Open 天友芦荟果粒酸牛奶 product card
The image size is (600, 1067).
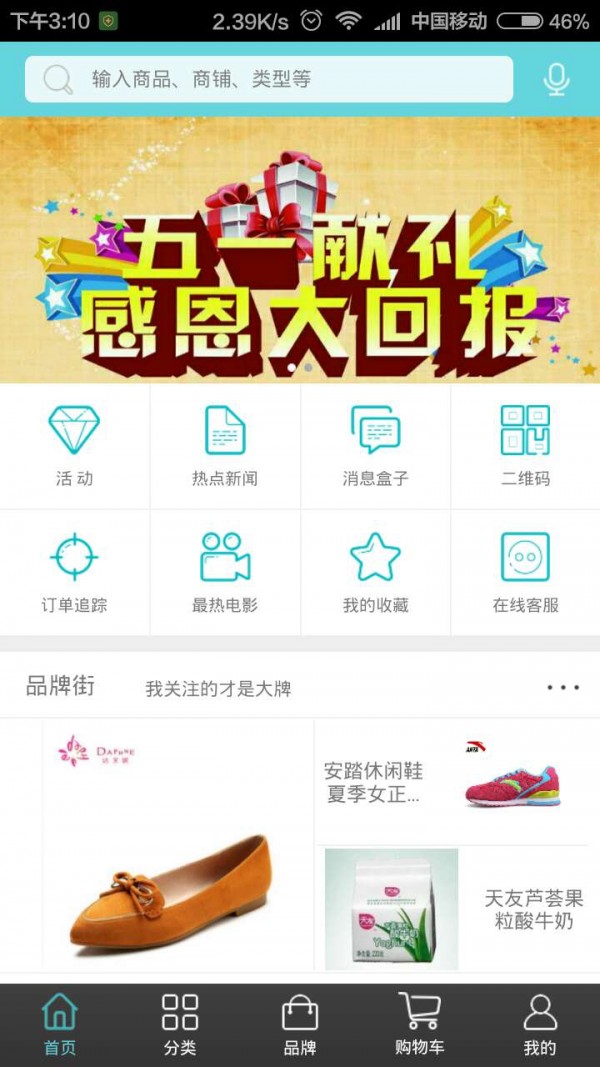tap(452, 909)
